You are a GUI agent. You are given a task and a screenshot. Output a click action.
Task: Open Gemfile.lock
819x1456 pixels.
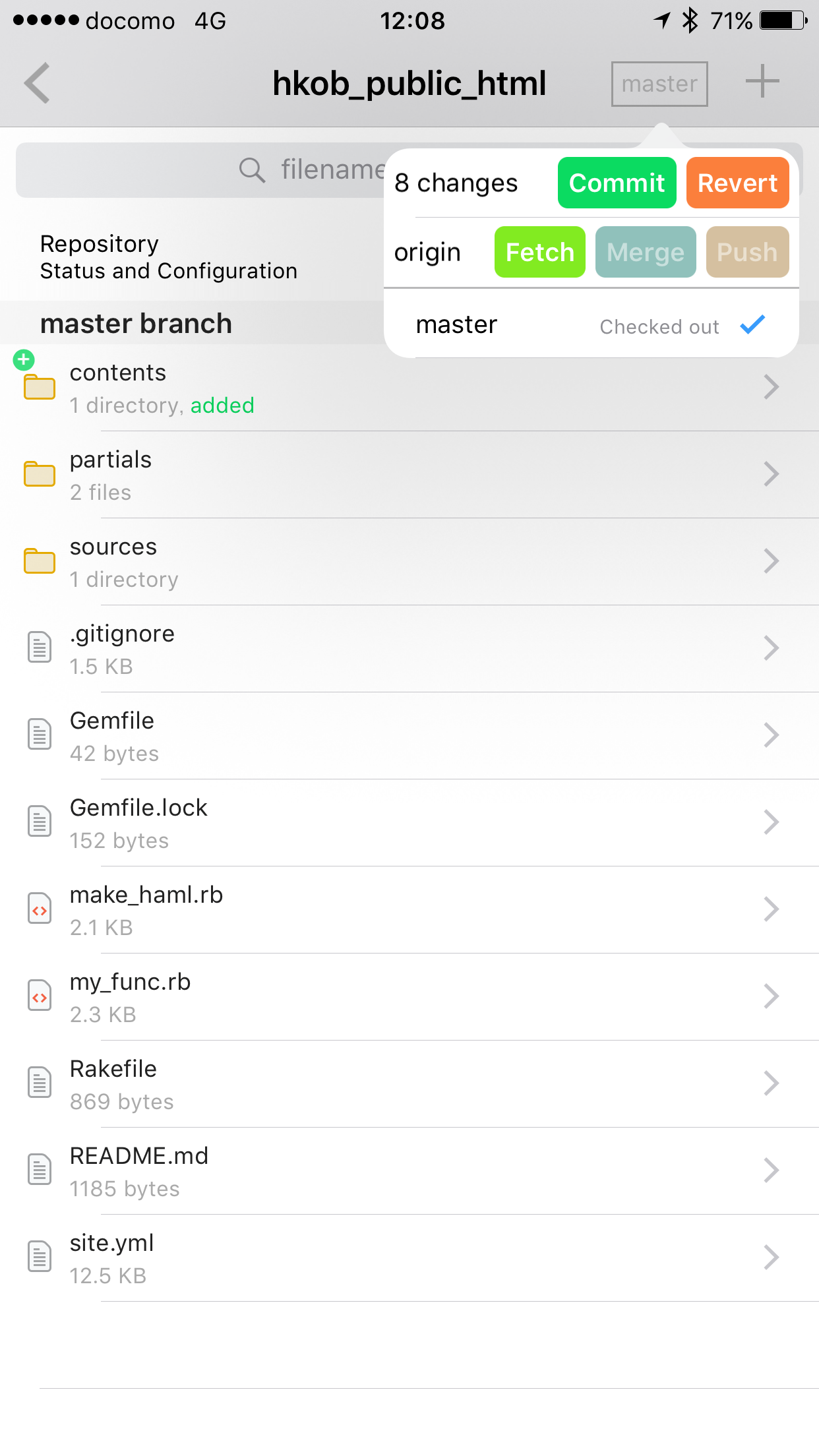pos(396,824)
